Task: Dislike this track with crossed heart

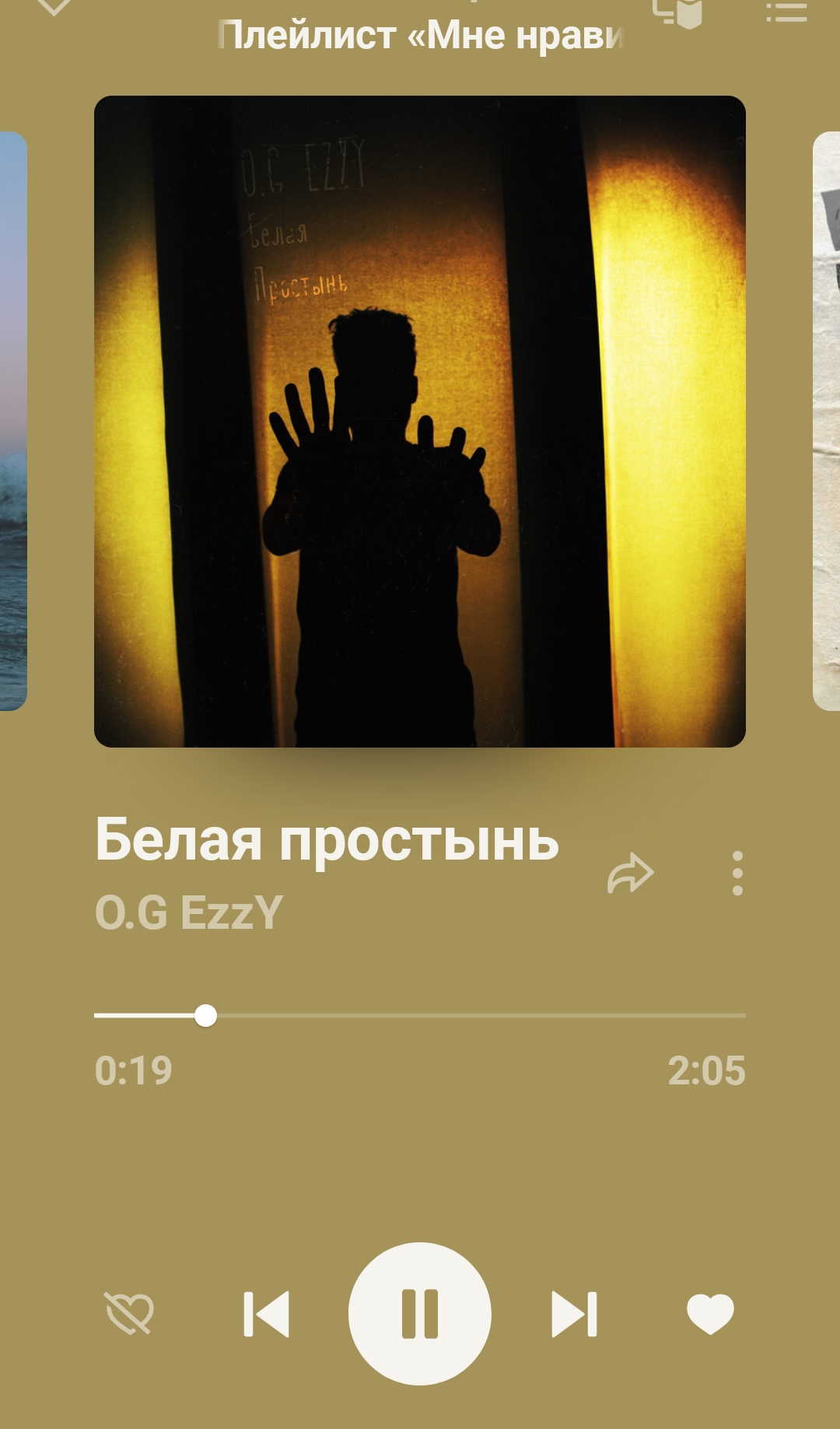Action: pos(129,1313)
